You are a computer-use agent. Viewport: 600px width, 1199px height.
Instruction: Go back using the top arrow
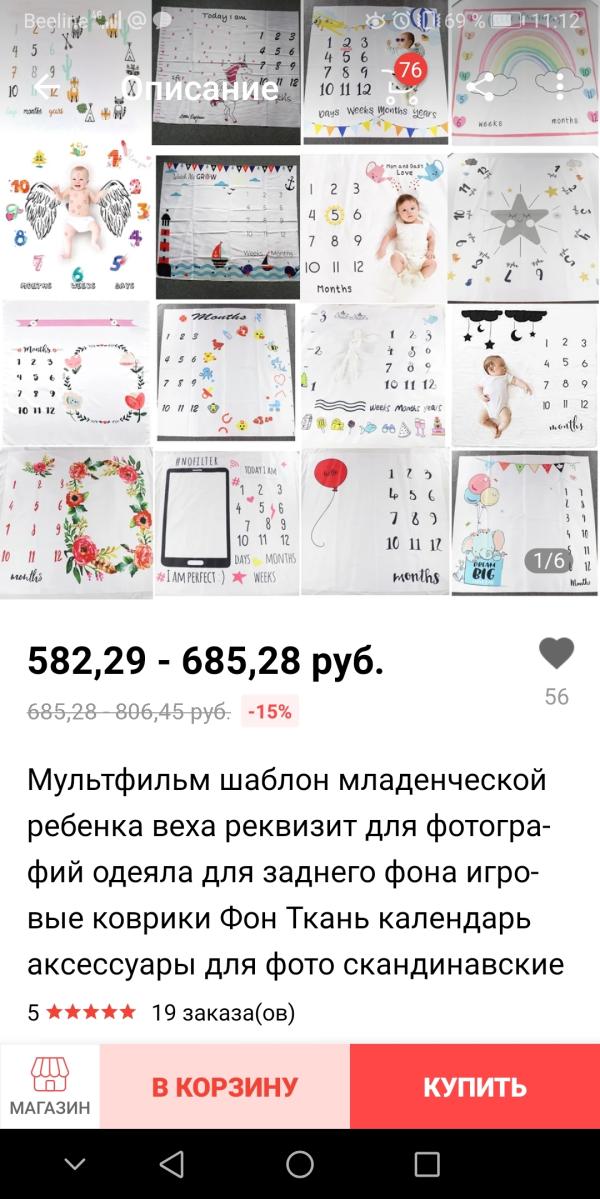pyautogui.click(x=46, y=87)
